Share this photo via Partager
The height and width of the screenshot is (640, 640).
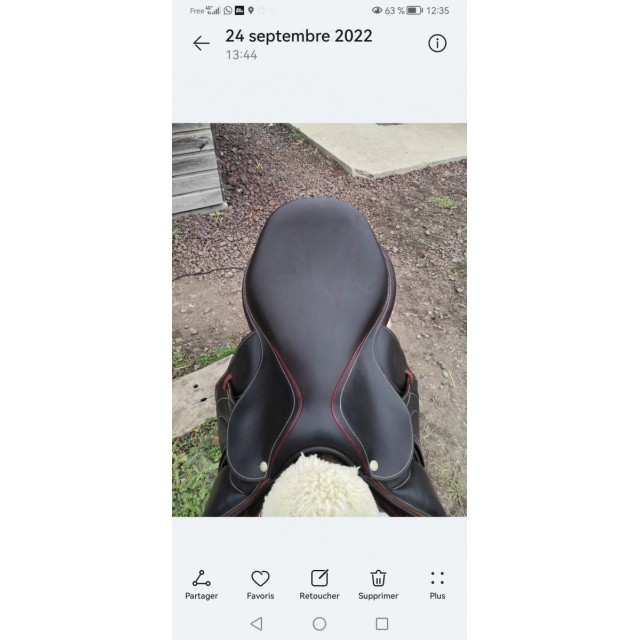(201, 584)
